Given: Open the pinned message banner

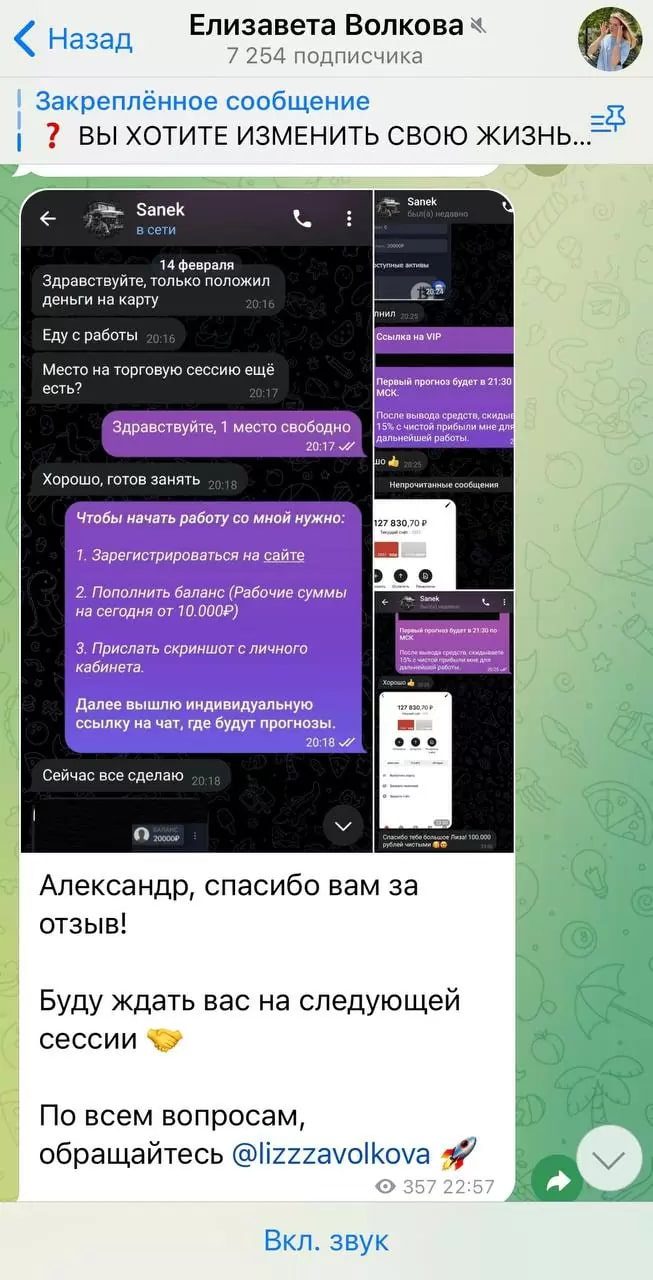Looking at the screenshot, I should [300, 118].
